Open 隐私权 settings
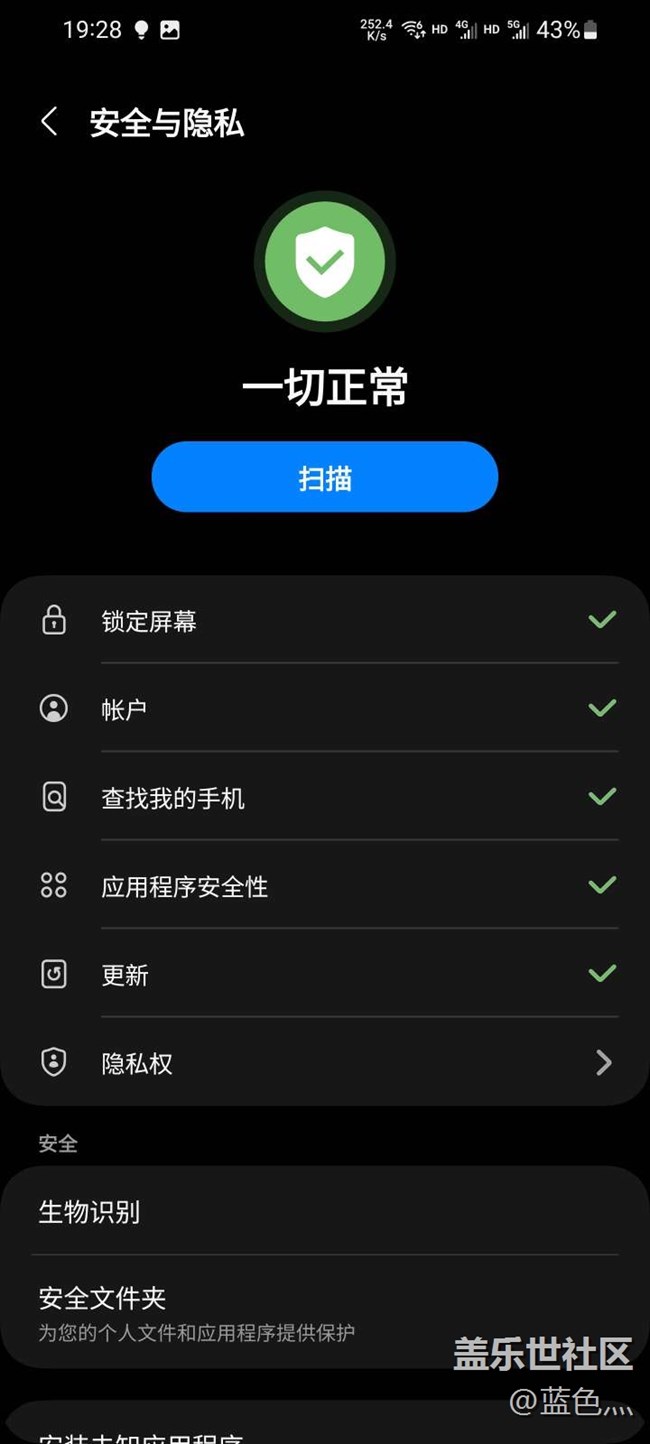 point(325,1063)
